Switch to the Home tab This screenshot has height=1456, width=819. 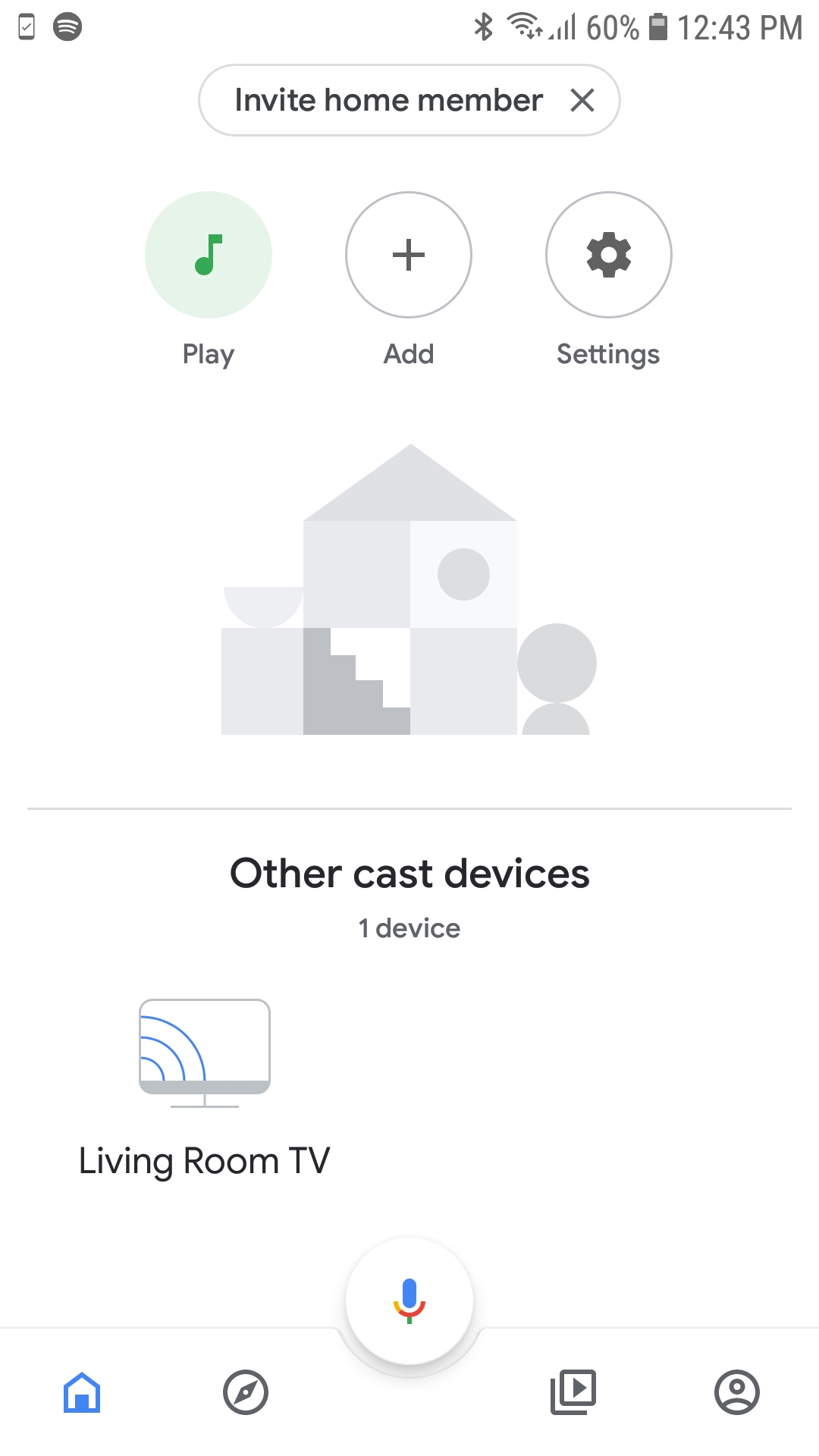tap(82, 1392)
